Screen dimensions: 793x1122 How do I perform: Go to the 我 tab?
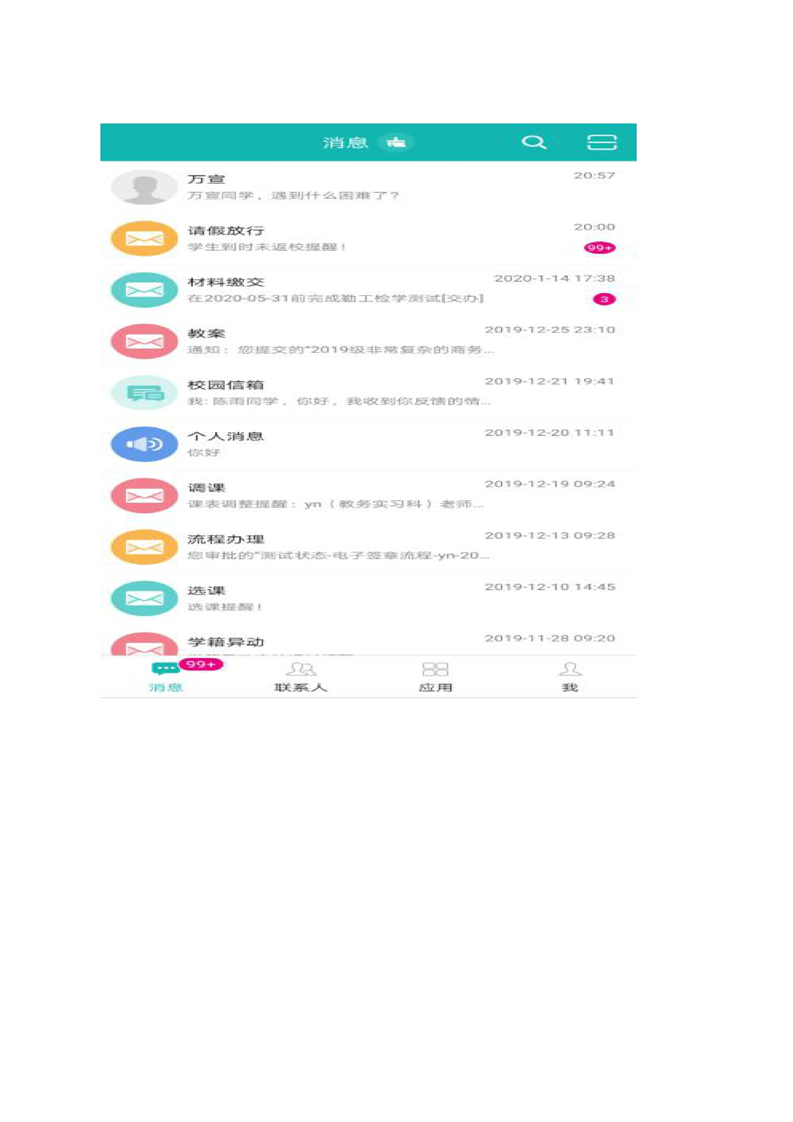(570, 677)
